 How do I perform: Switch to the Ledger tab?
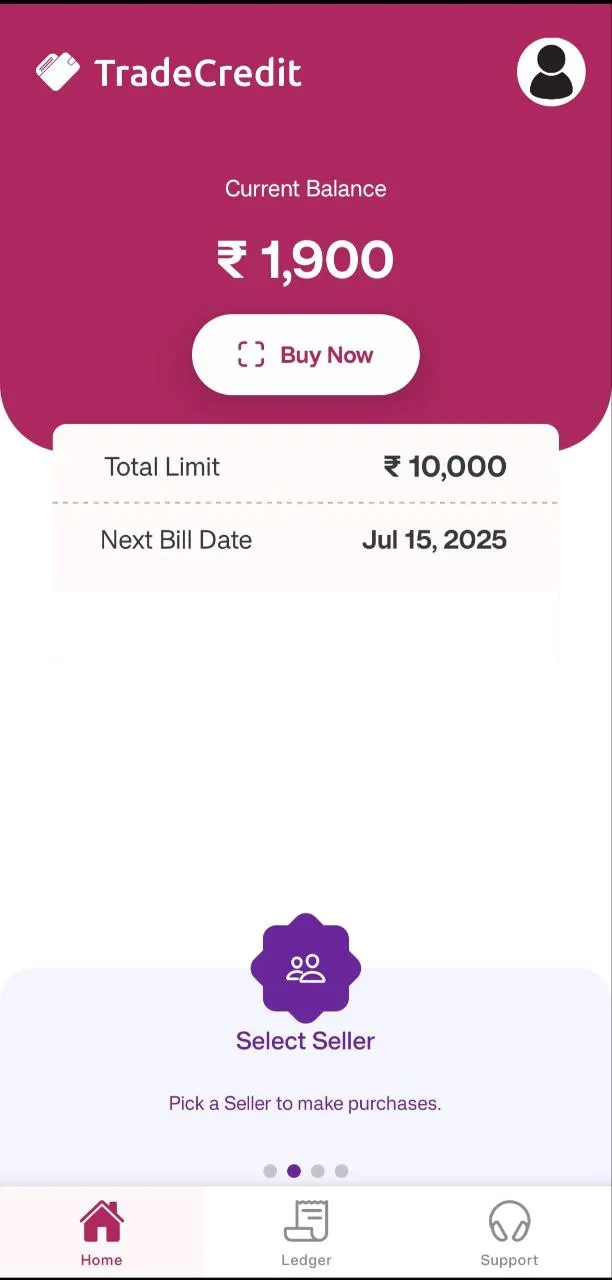pyautogui.click(x=306, y=1233)
